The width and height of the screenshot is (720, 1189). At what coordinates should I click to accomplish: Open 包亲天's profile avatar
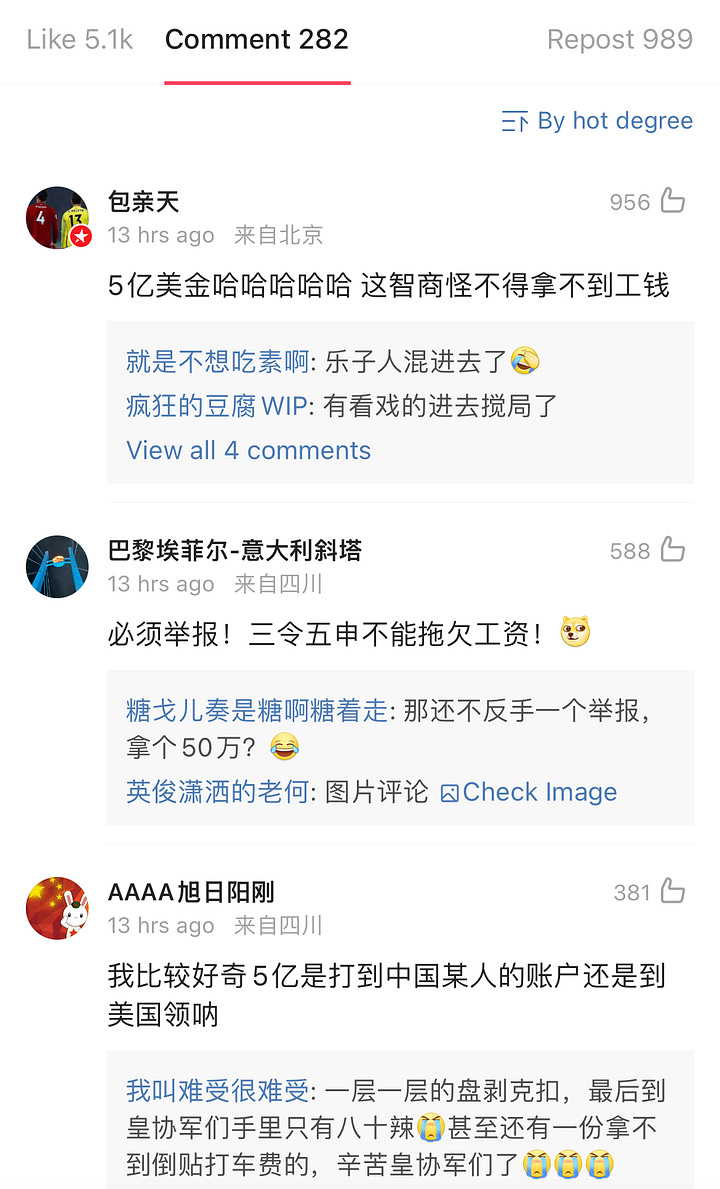click(x=58, y=217)
